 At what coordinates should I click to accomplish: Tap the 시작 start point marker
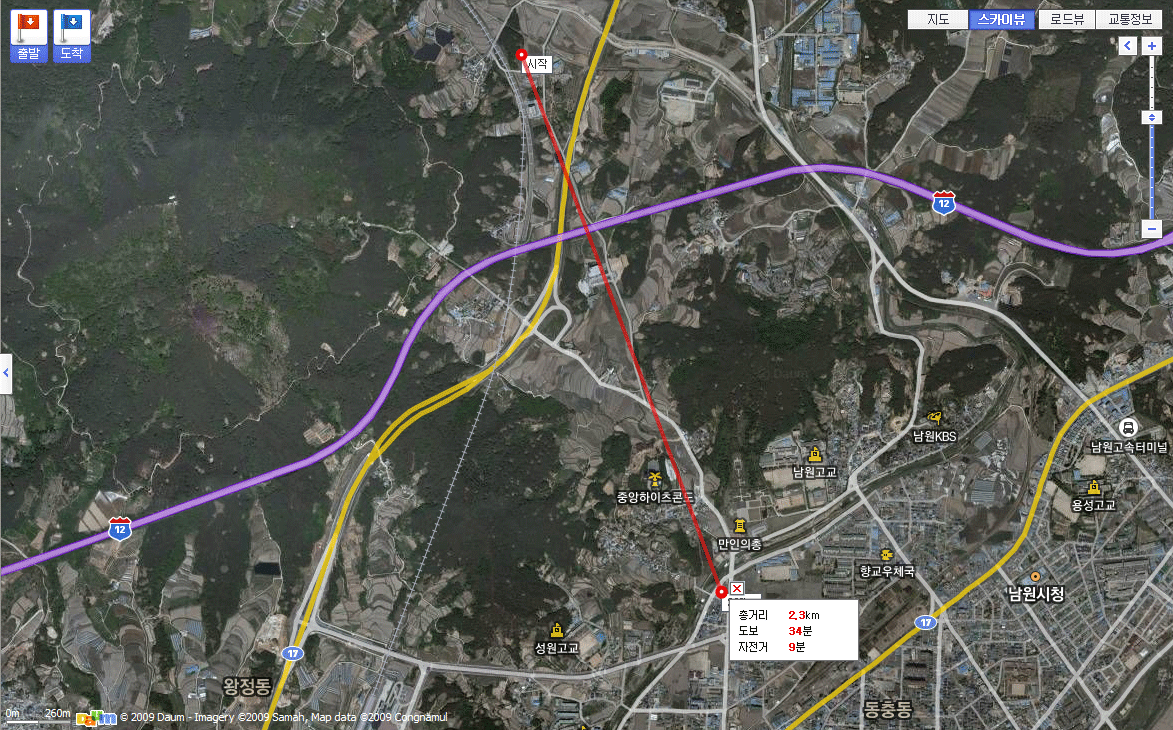click(520, 55)
